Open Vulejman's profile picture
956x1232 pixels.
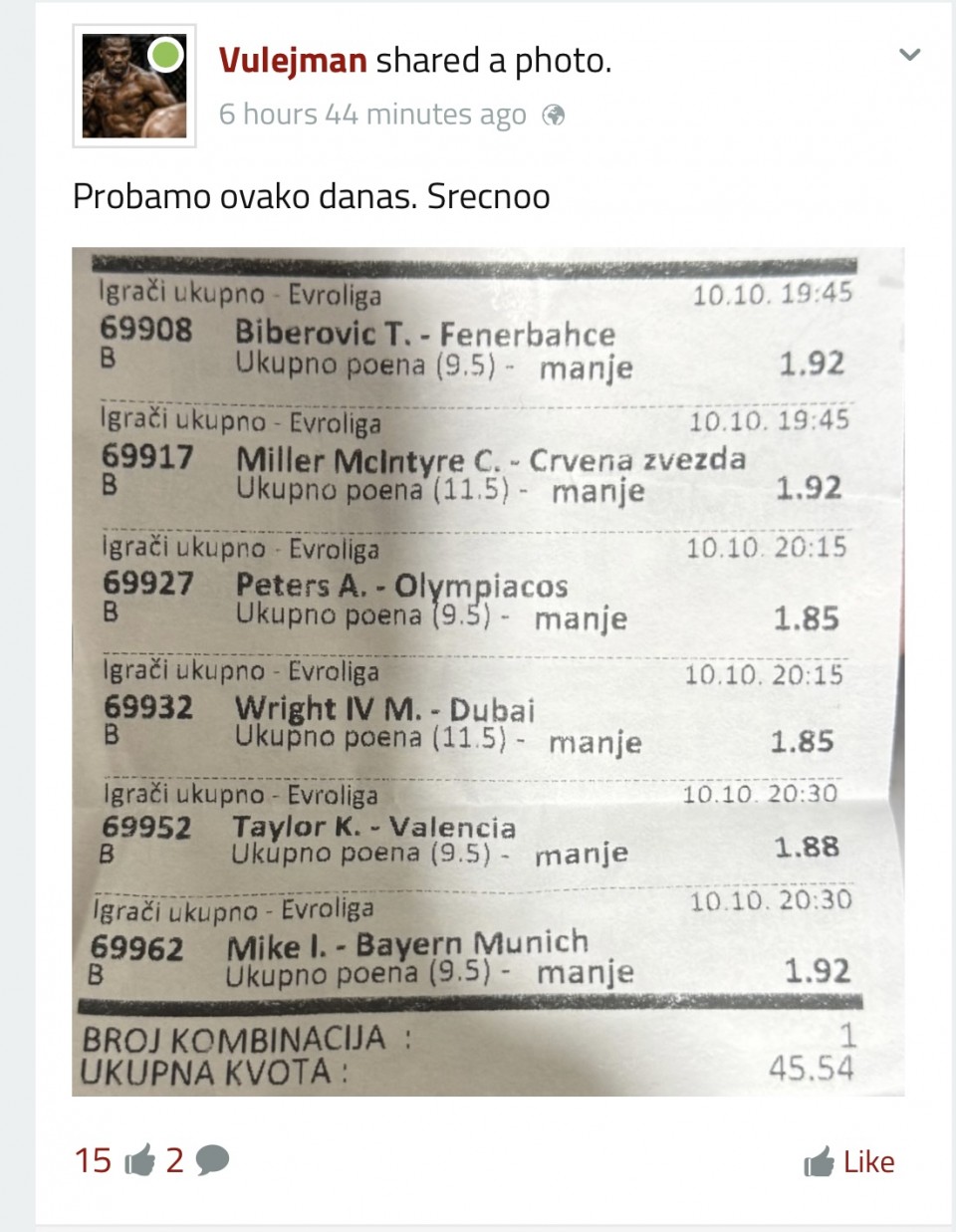pyautogui.click(x=134, y=87)
